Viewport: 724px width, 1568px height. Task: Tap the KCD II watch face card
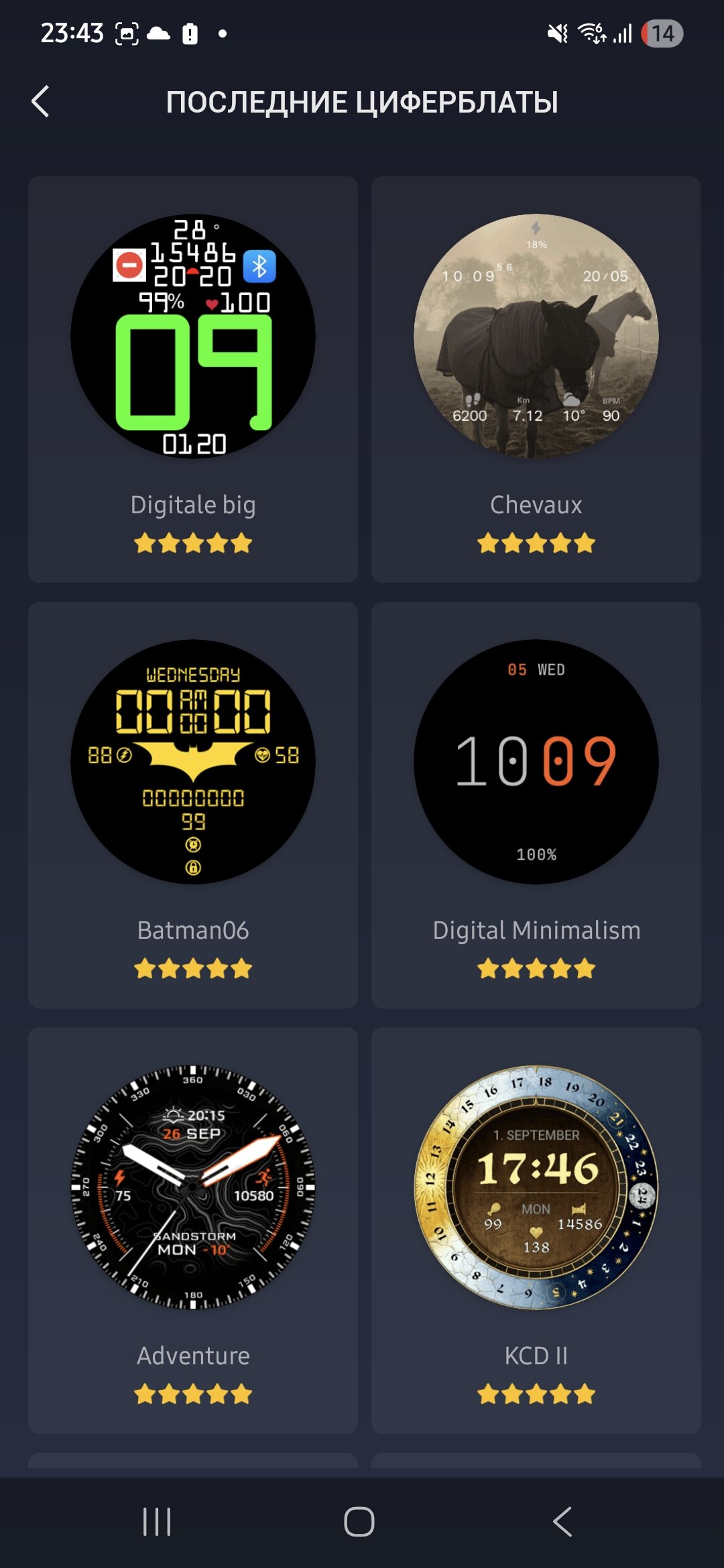click(x=536, y=1230)
